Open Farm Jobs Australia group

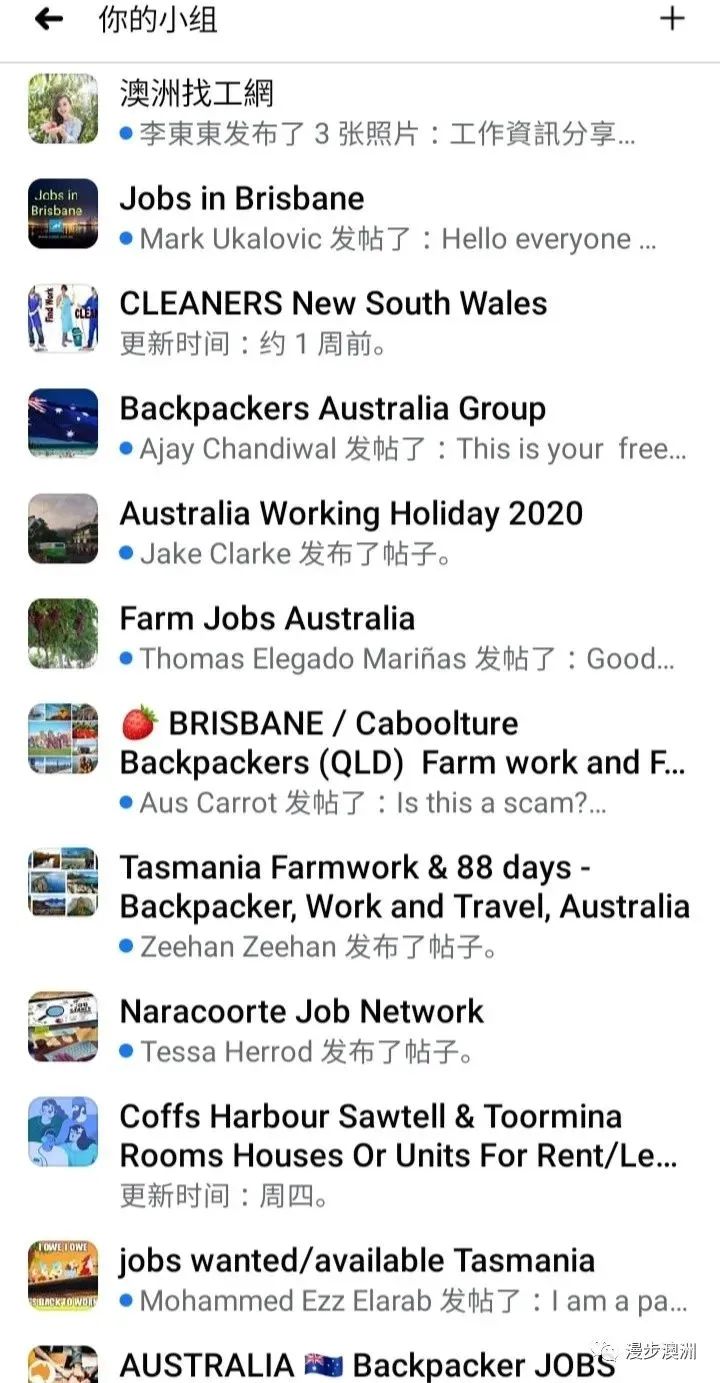pyautogui.click(x=267, y=619)
